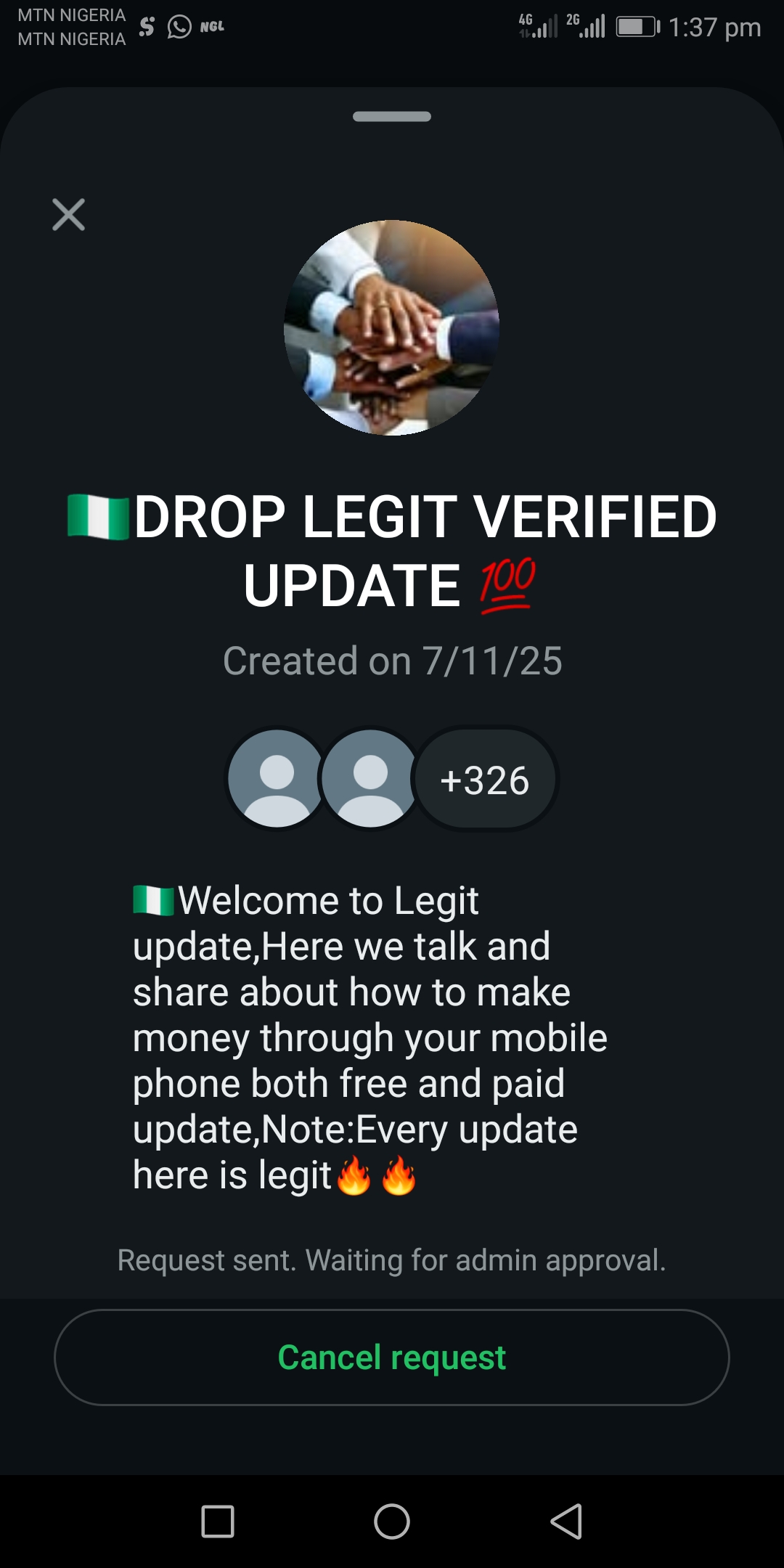This screenshot has height=1568, width=784.
Task: Go to the home screen
Action: click(x=392, y=1522)
